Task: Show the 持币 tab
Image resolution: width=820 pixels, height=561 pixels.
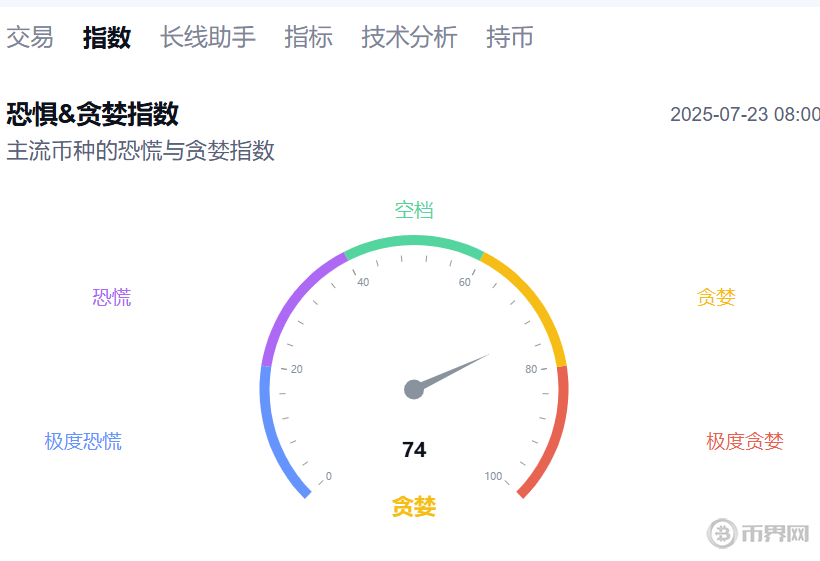Action: coord(509,38)
